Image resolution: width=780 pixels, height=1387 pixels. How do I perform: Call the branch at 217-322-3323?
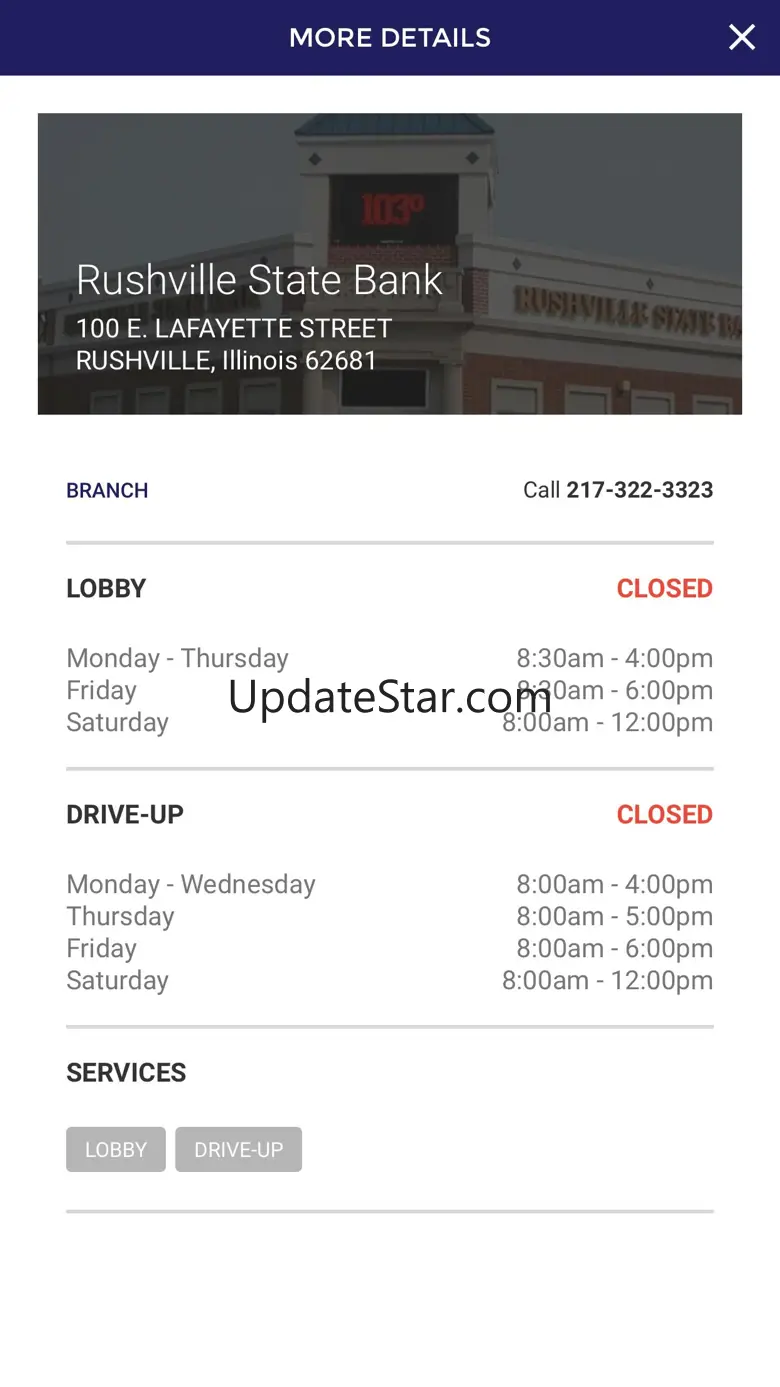pos(618,490)
